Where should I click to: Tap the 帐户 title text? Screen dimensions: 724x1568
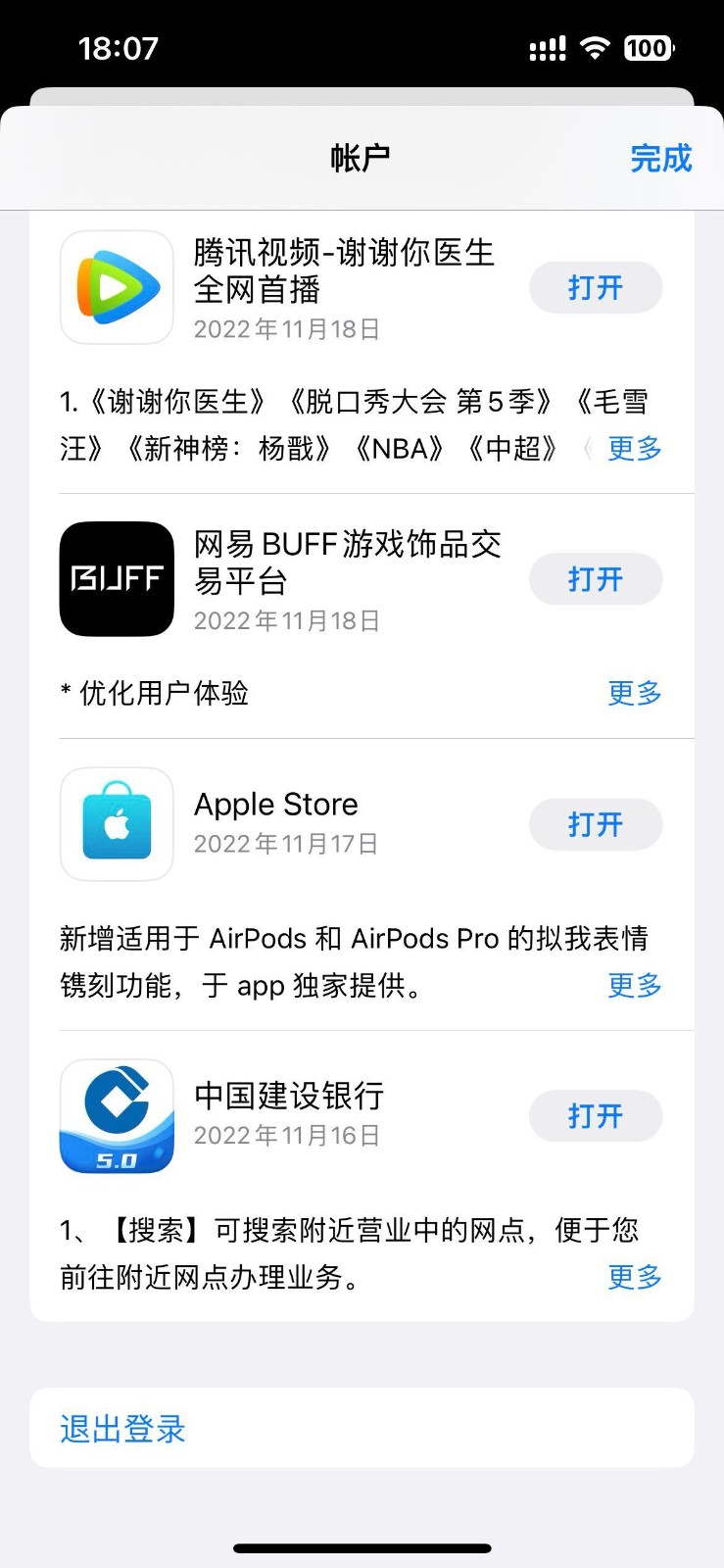(362, 158)
